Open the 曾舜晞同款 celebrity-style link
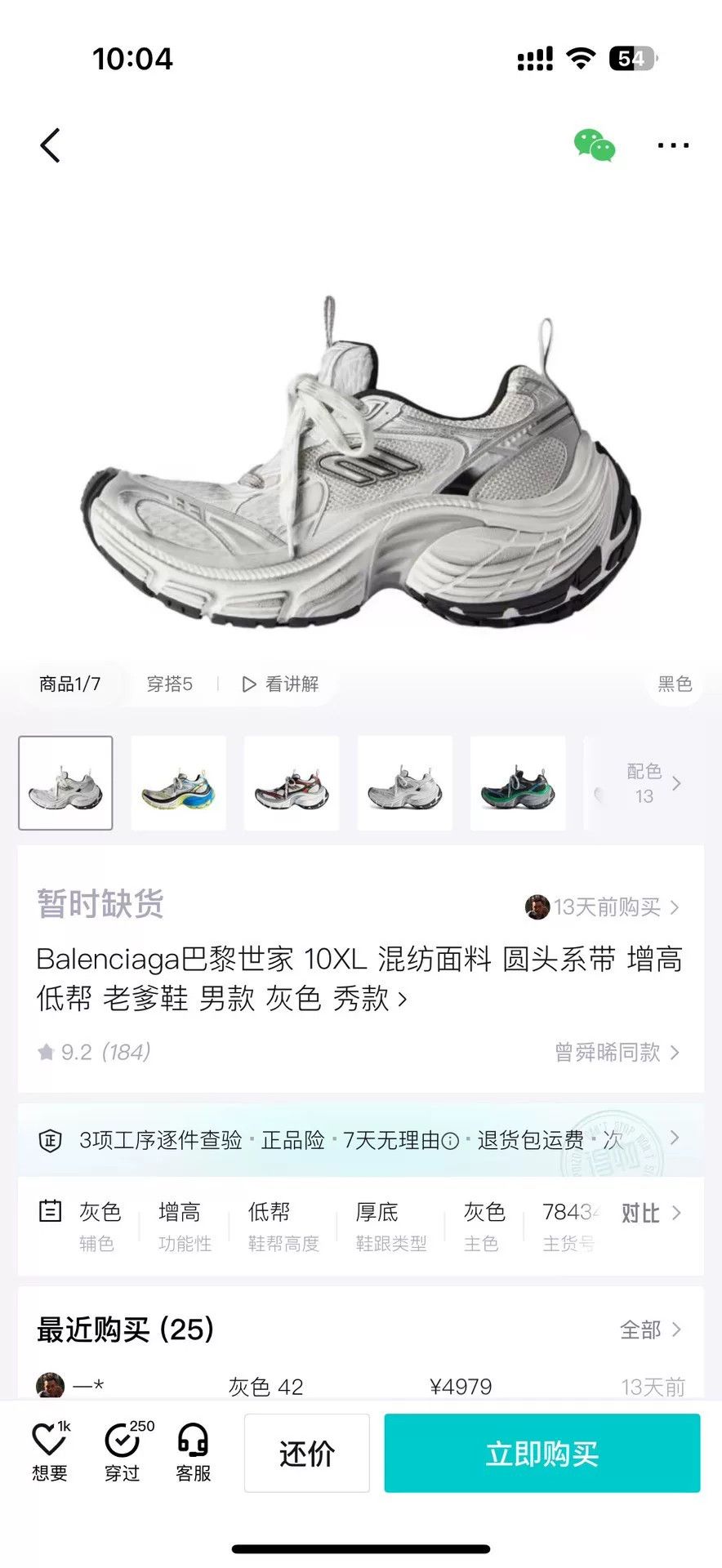722x1568 pixels. [617, 1053]
